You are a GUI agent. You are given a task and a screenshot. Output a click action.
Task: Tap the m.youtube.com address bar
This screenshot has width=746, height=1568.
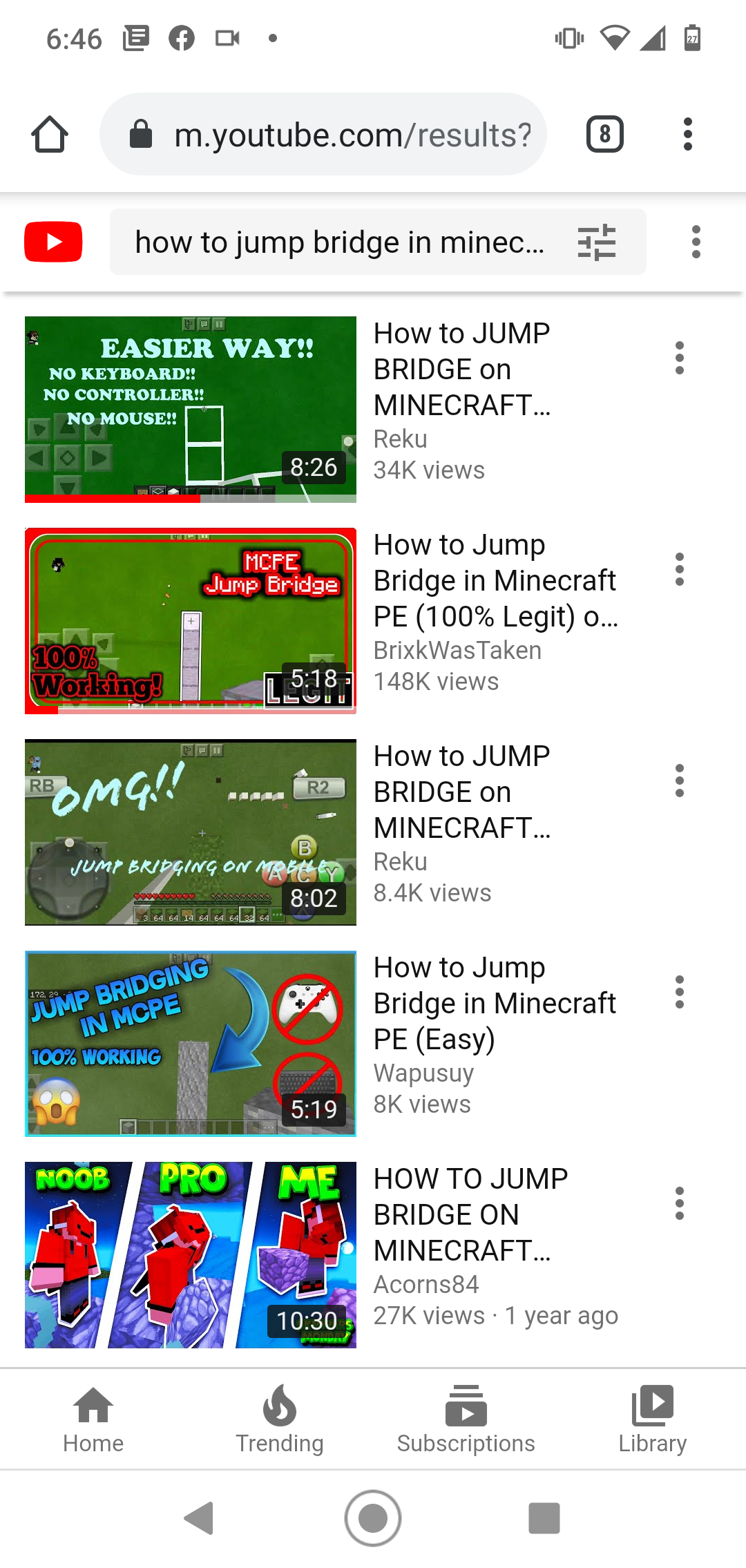(x=323, y=134)
